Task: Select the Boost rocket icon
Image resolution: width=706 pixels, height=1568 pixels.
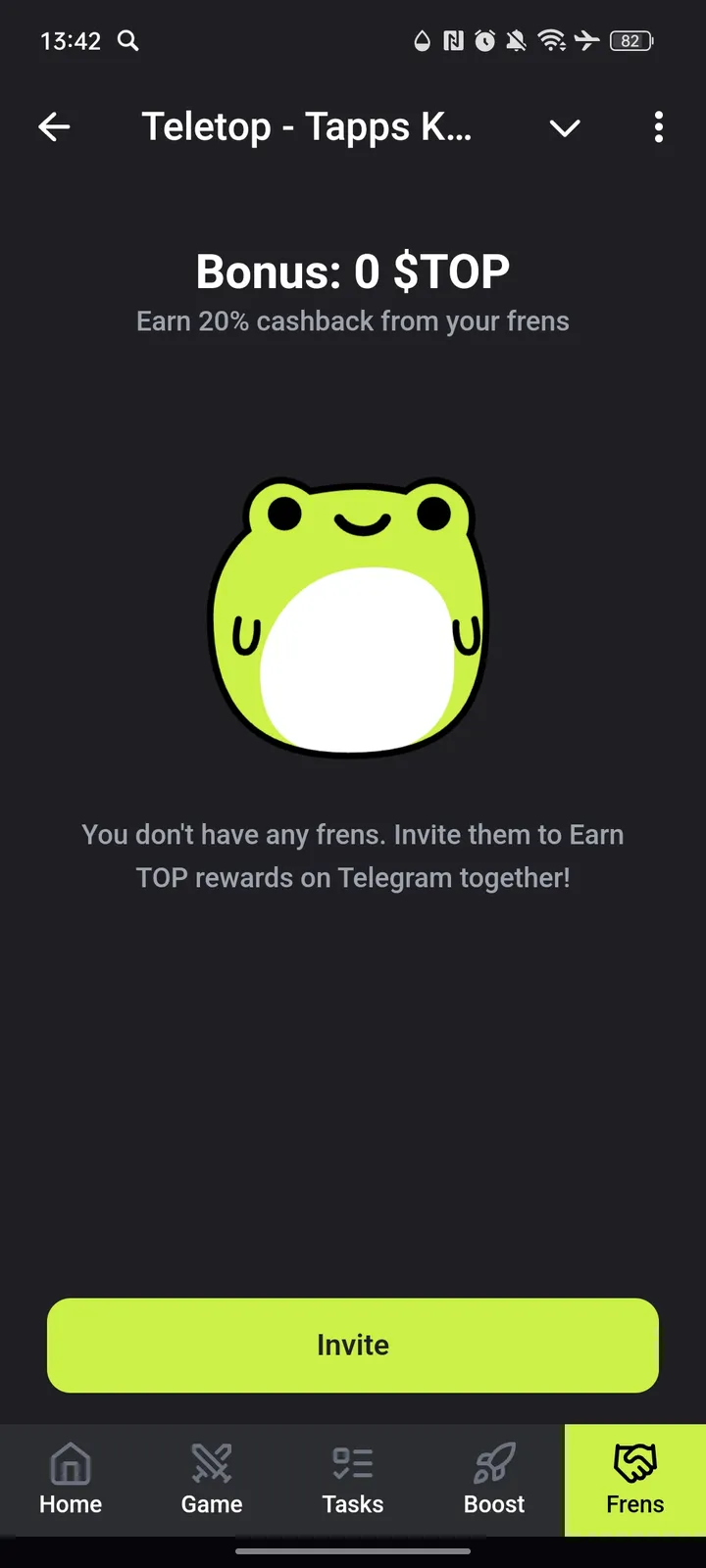Action: pos(493,1464)
